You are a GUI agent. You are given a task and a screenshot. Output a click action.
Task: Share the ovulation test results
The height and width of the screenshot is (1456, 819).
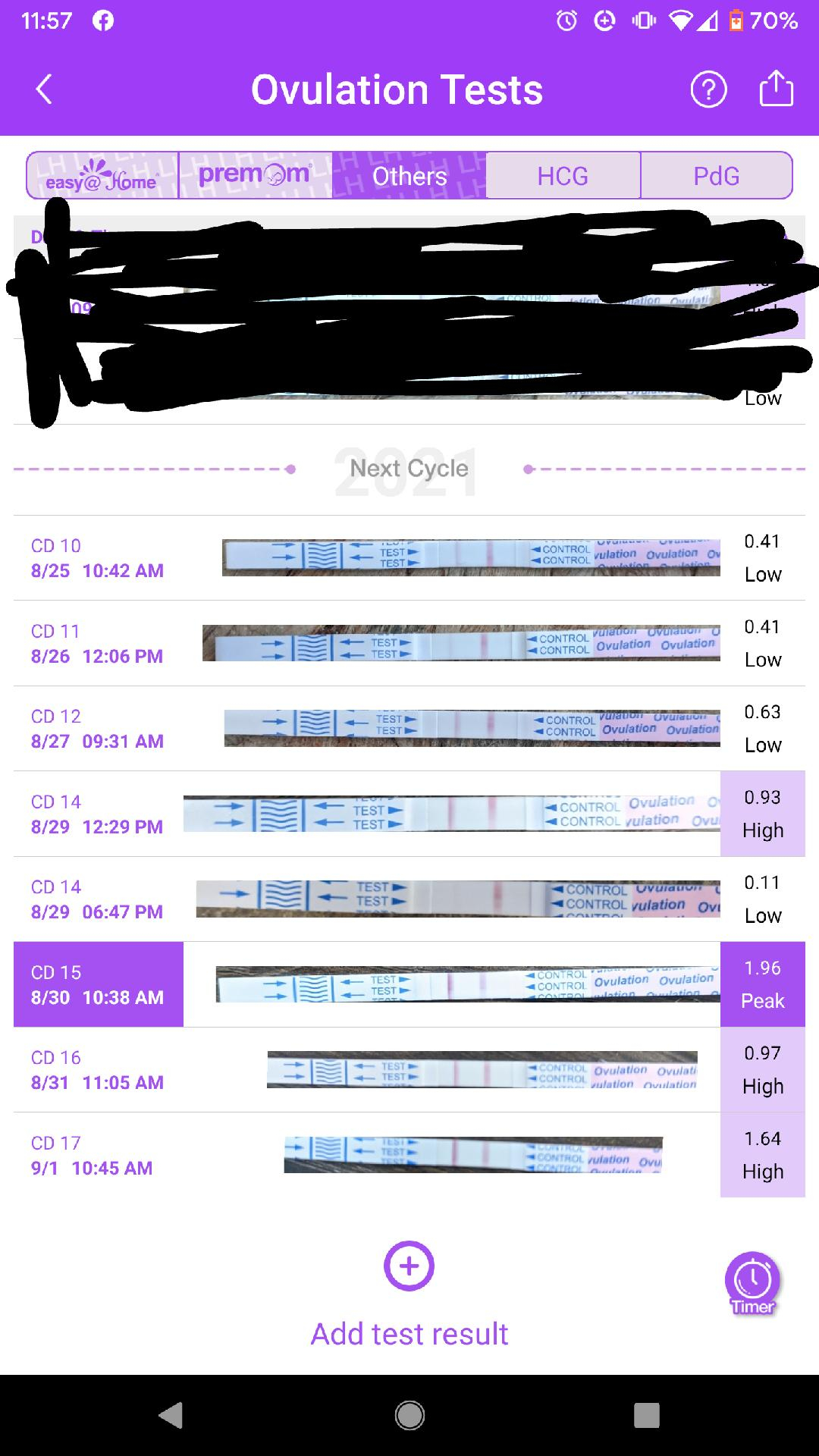click(776, 89)
